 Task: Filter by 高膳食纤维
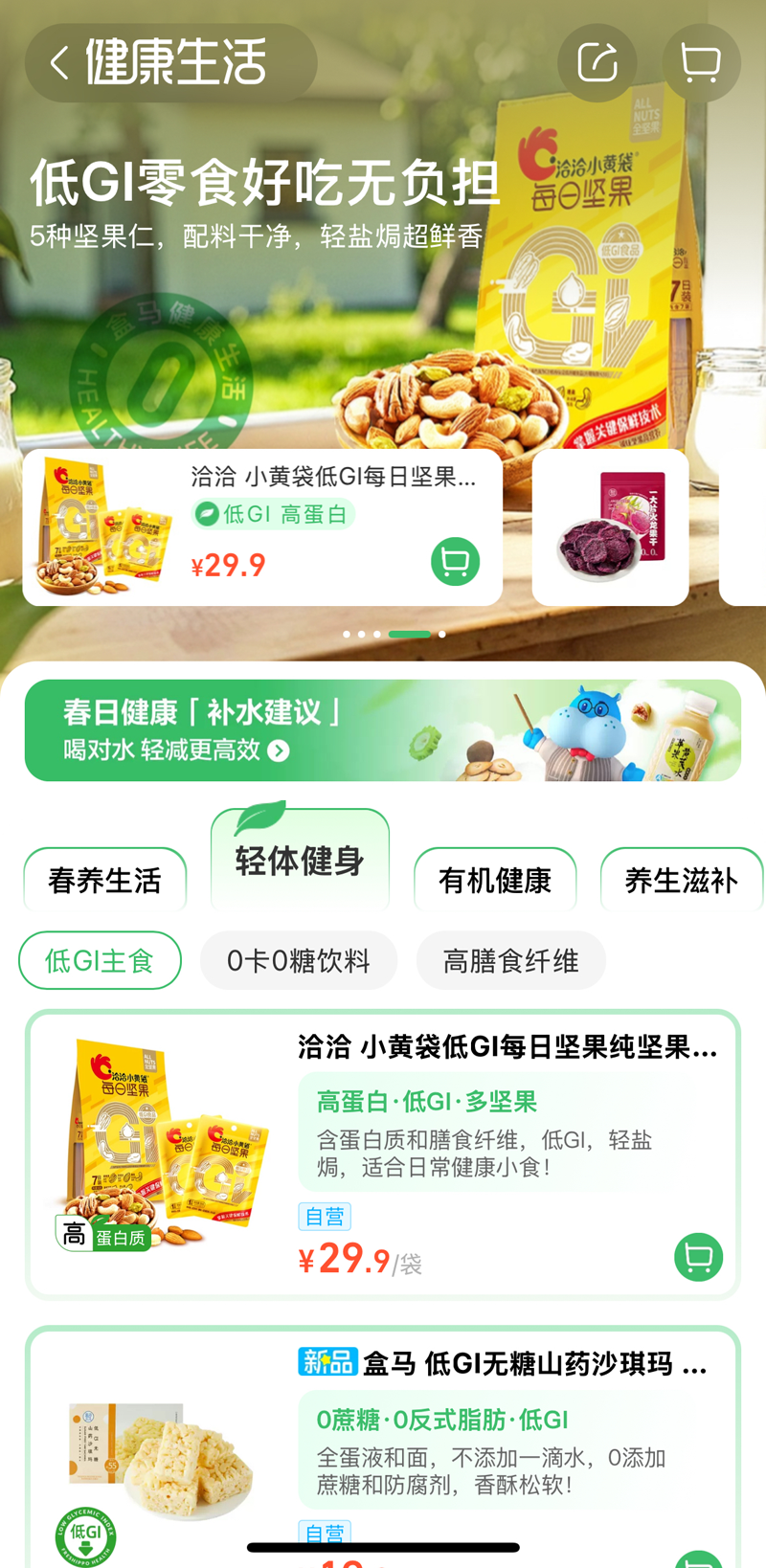[x=510, y=960]
